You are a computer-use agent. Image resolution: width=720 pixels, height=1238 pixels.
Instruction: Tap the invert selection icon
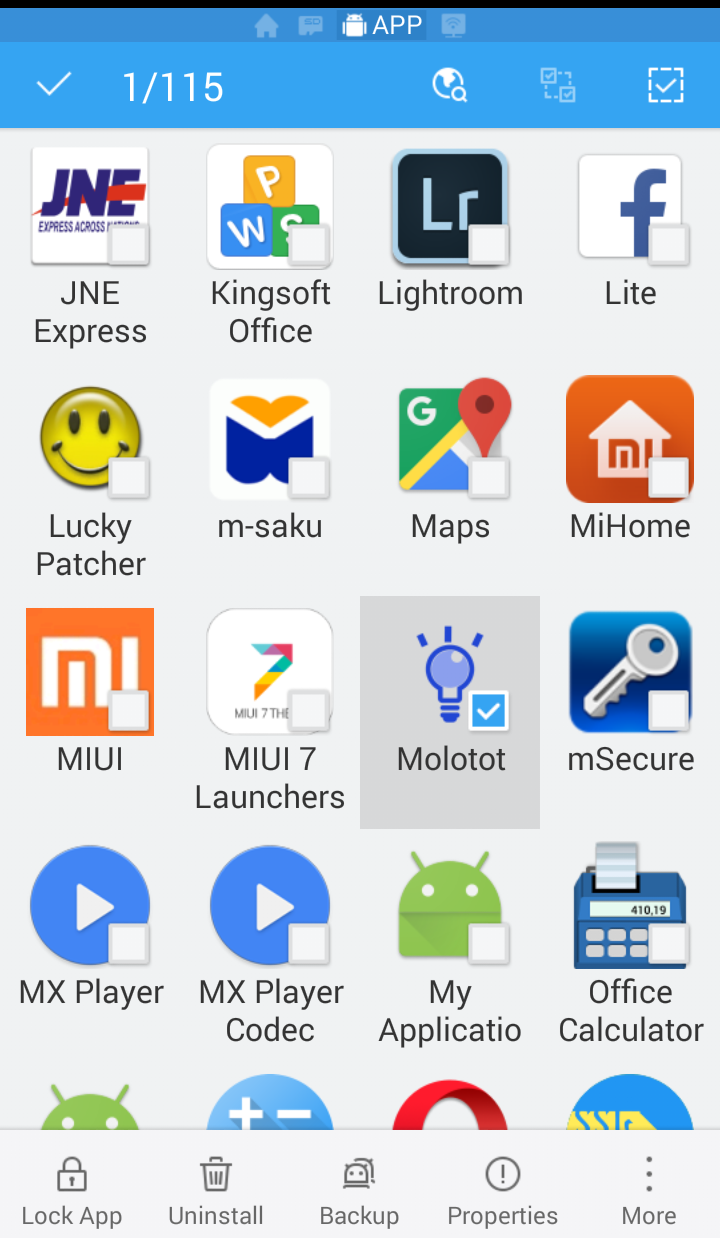tap(557, 85)
